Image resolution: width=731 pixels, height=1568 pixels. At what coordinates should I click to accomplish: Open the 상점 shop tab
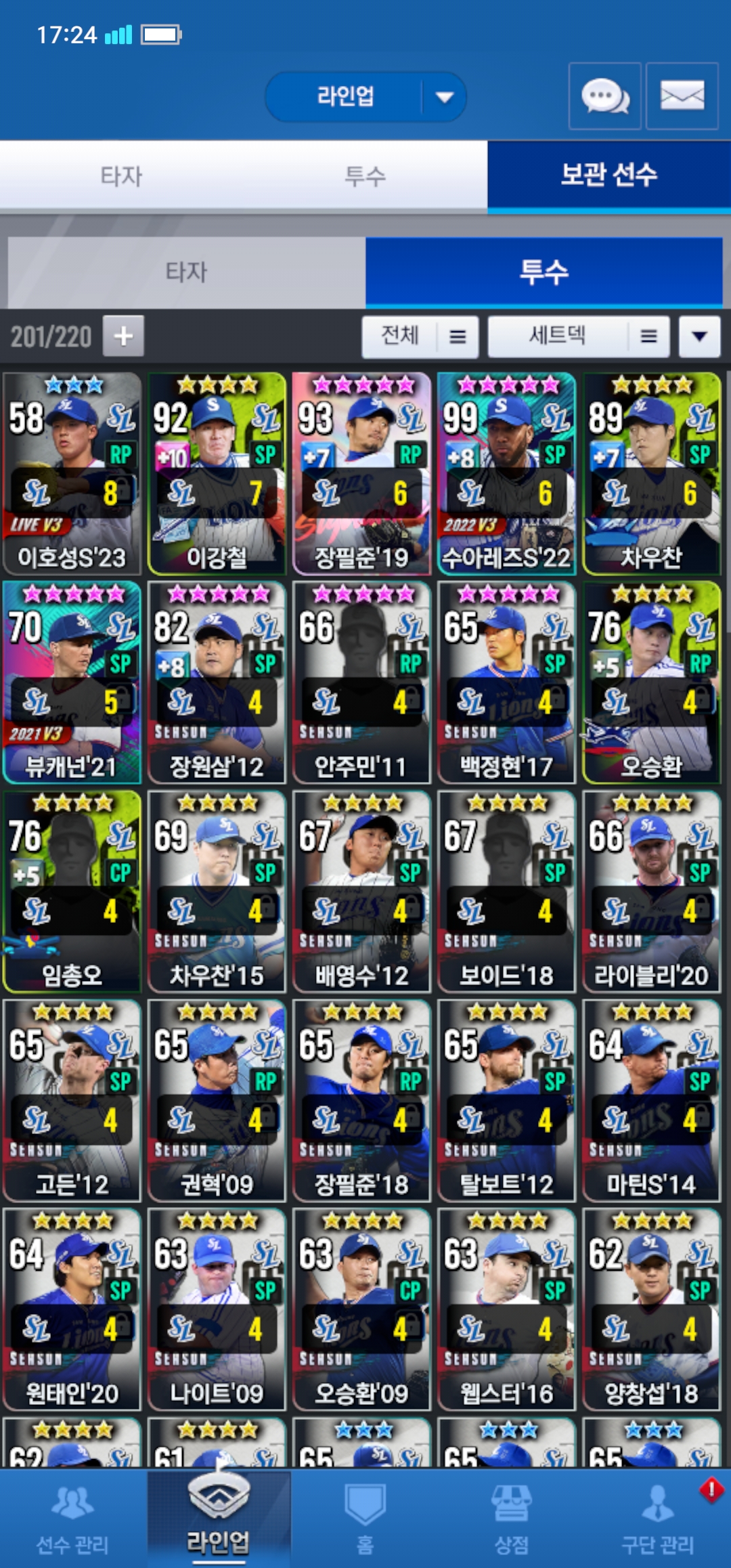511,1518
